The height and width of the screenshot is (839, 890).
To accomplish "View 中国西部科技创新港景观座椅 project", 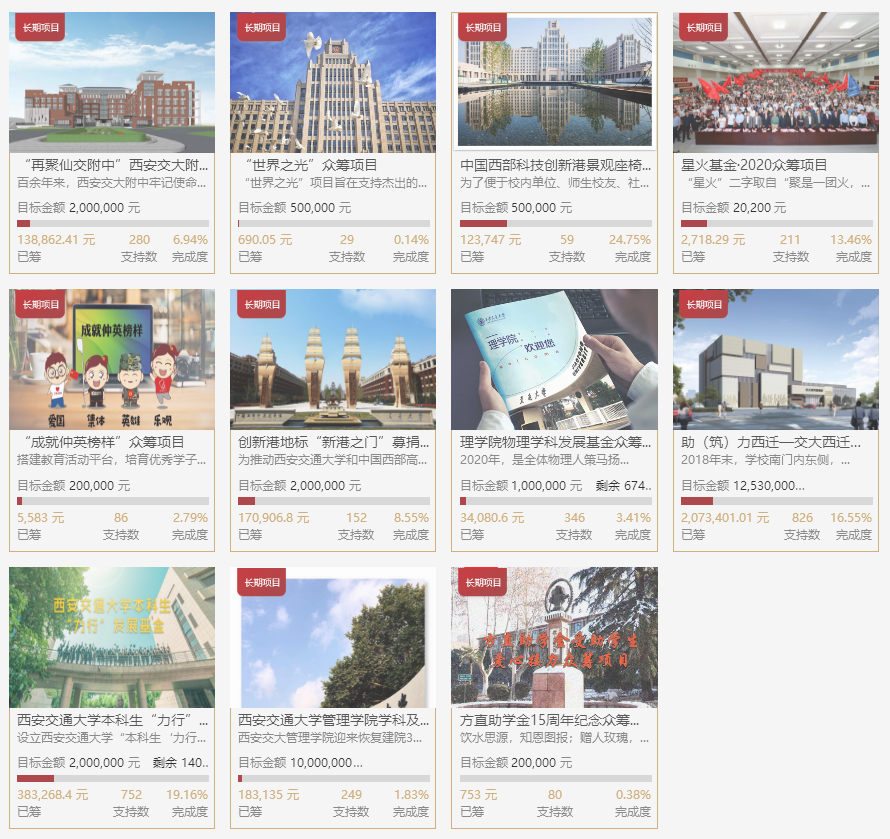I will tap(554, 165).
